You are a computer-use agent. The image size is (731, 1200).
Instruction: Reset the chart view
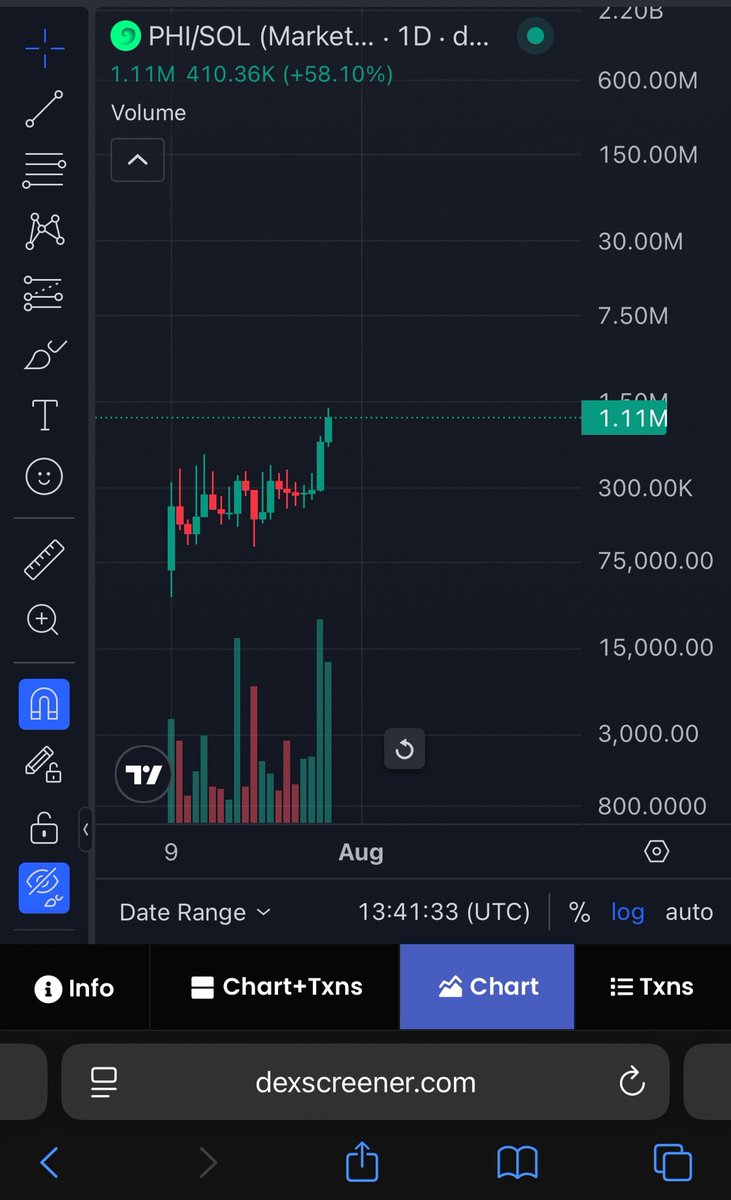coord(405,749)
